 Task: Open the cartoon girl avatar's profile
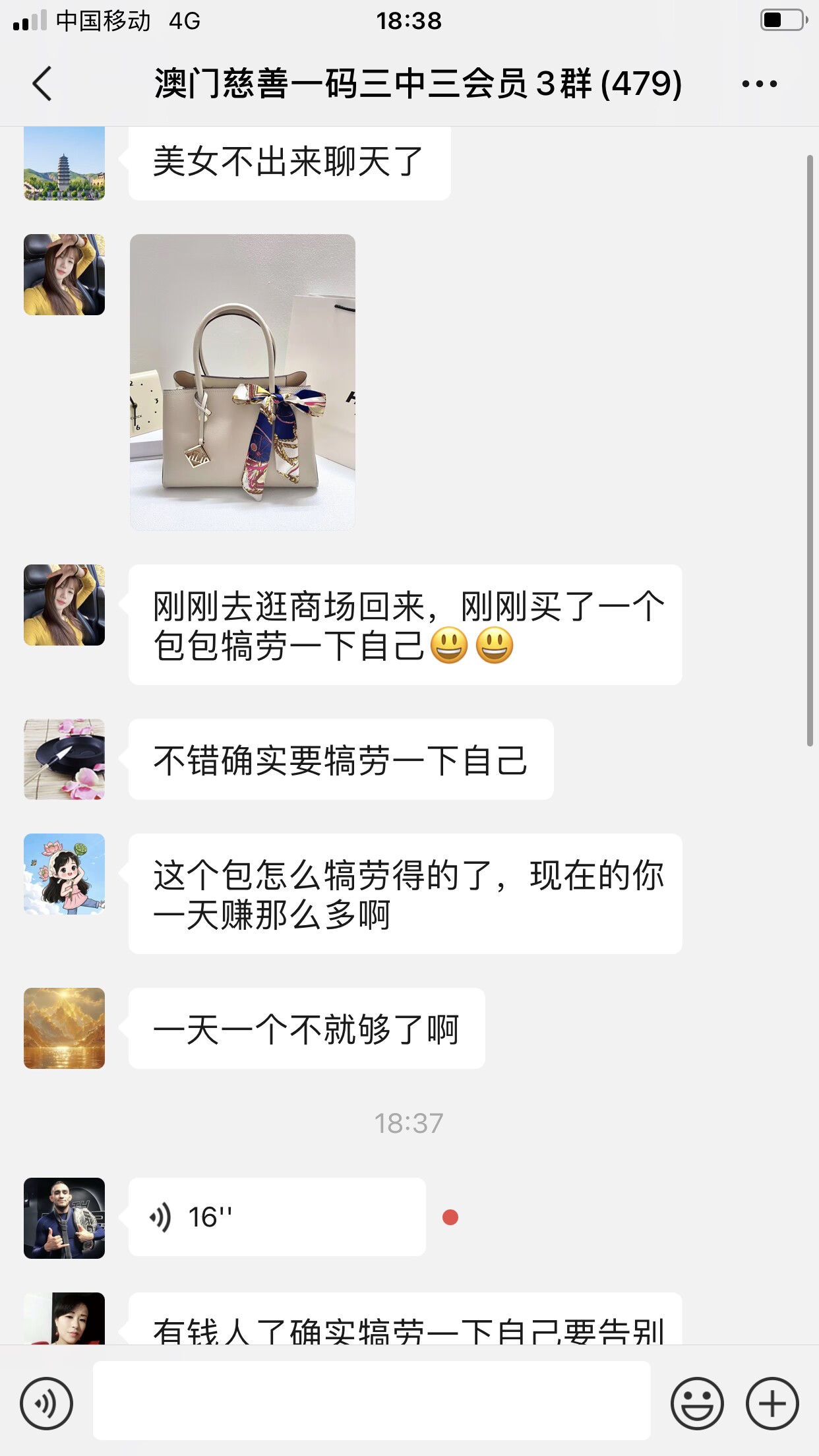[64, 874]
